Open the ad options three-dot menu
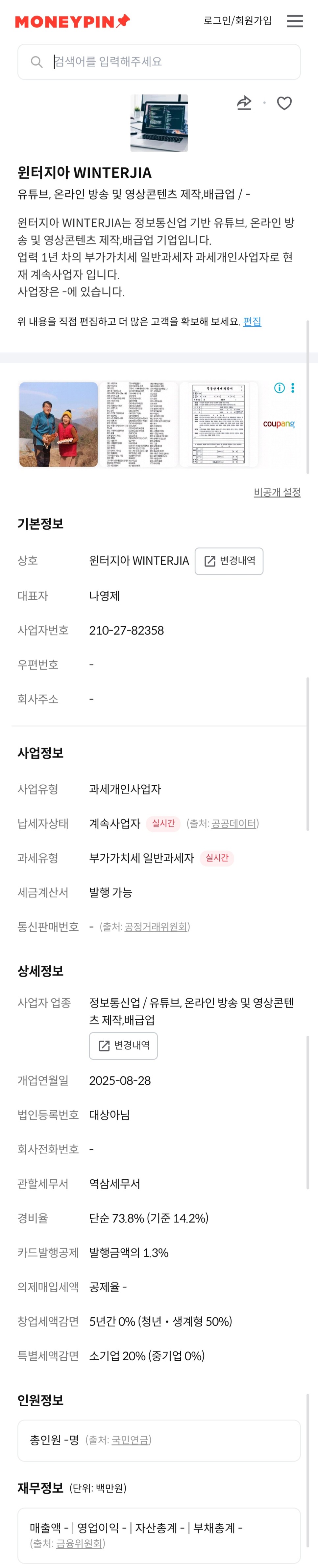318x1568 pixels. point(293,388)
